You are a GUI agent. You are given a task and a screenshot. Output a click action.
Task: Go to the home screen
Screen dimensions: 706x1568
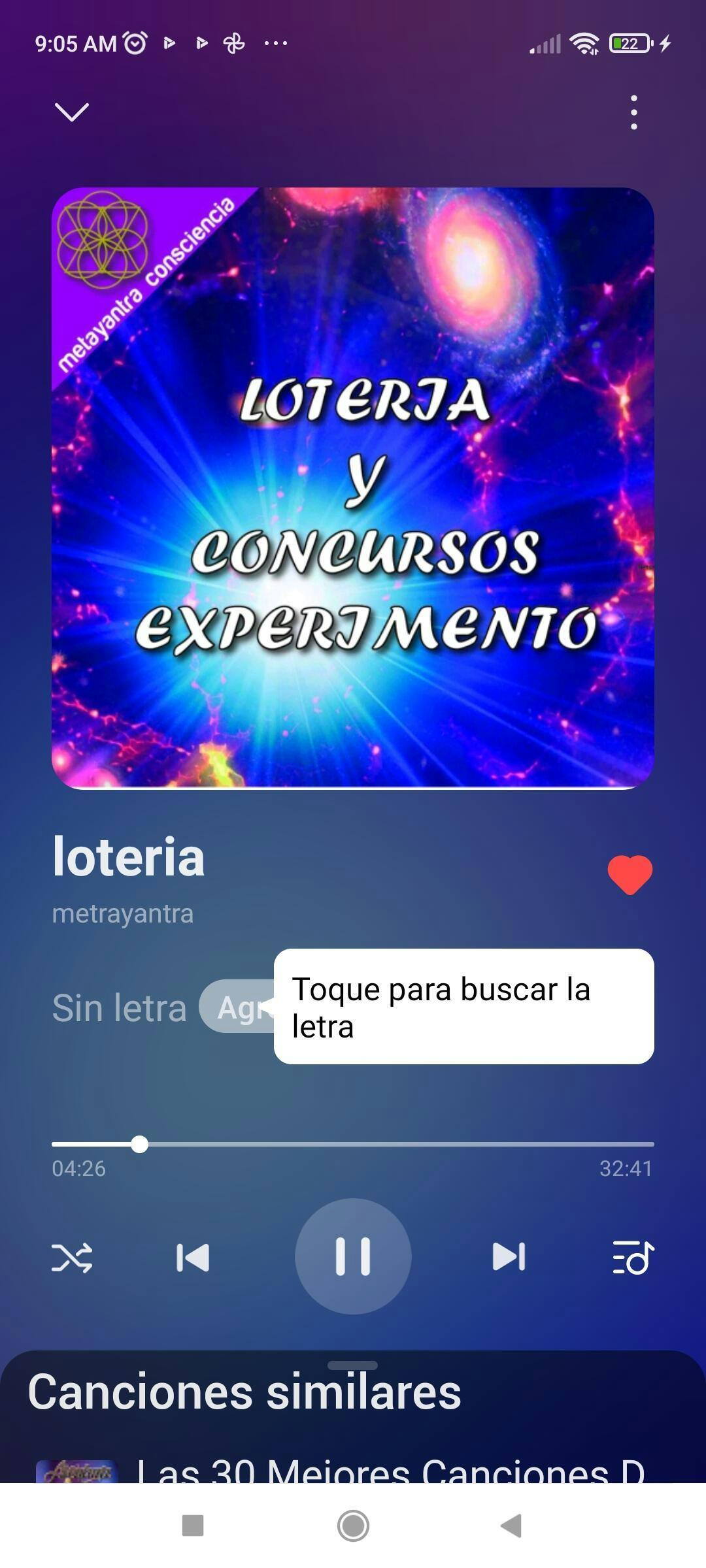click(353, 1526)
